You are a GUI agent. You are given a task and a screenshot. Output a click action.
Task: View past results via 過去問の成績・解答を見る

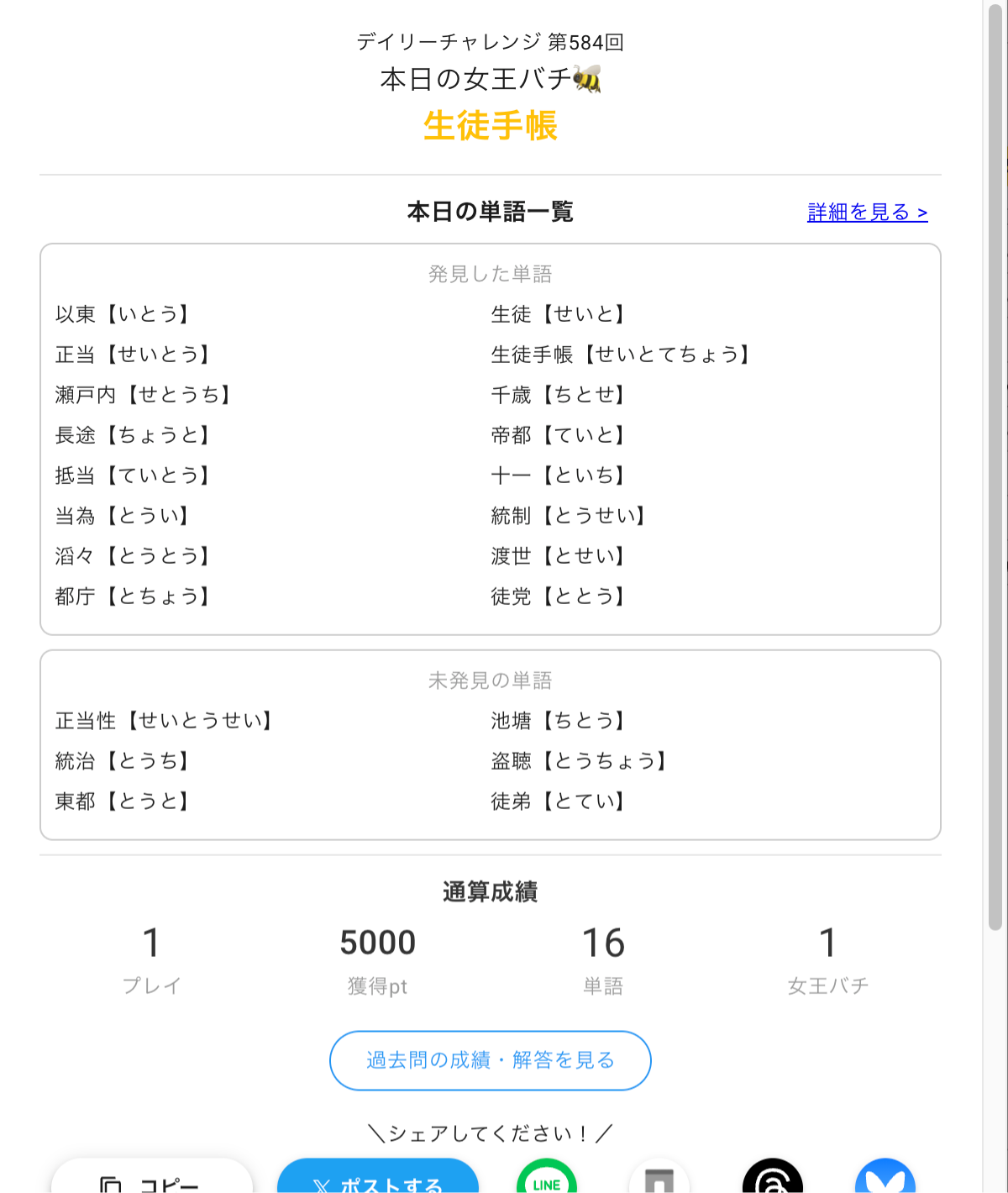tap(490, 1060)
